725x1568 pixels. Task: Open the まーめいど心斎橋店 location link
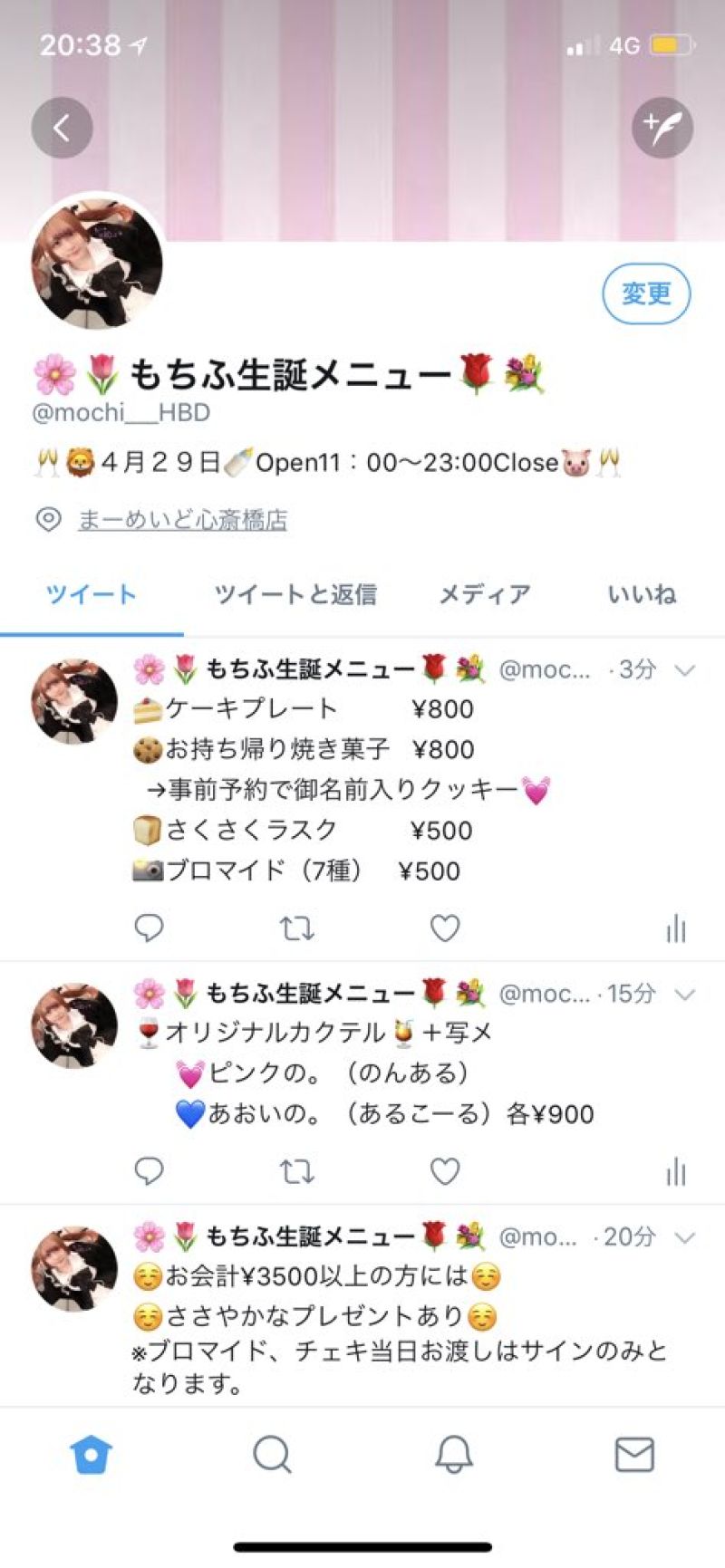pyautogui.click(x=182, y=520)
